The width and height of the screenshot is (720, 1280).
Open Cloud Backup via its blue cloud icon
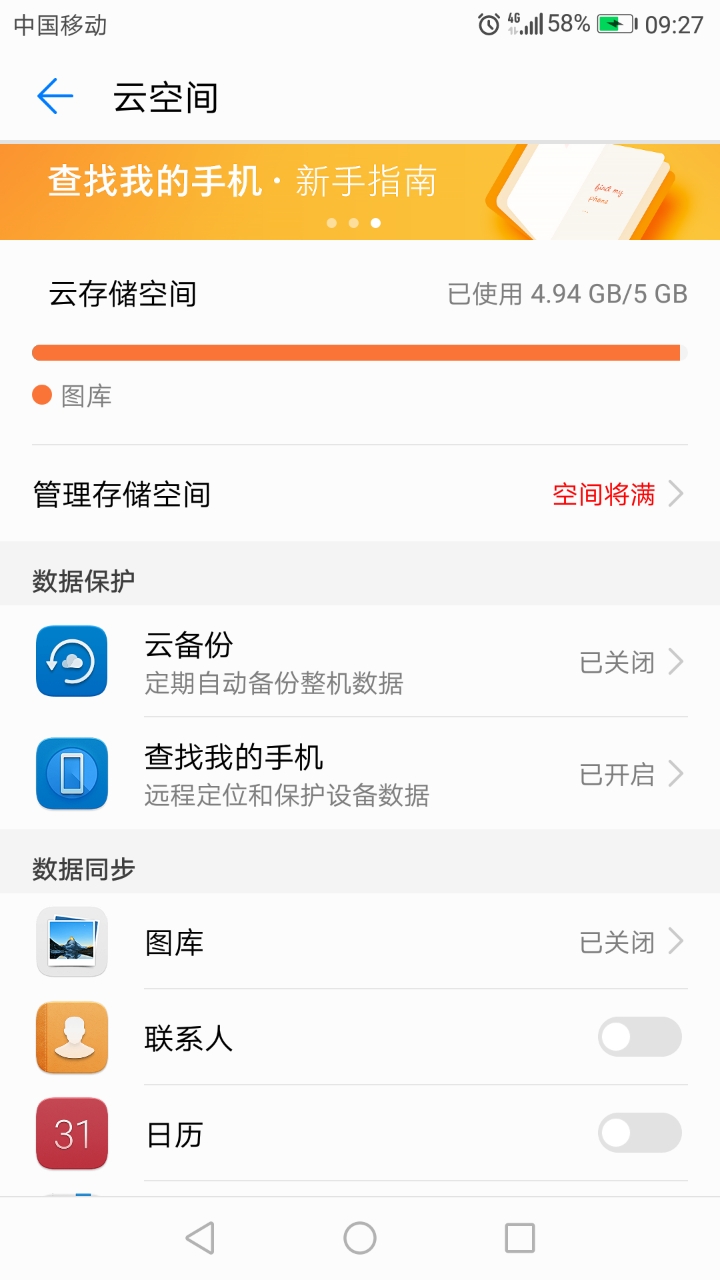click(70, 661)
